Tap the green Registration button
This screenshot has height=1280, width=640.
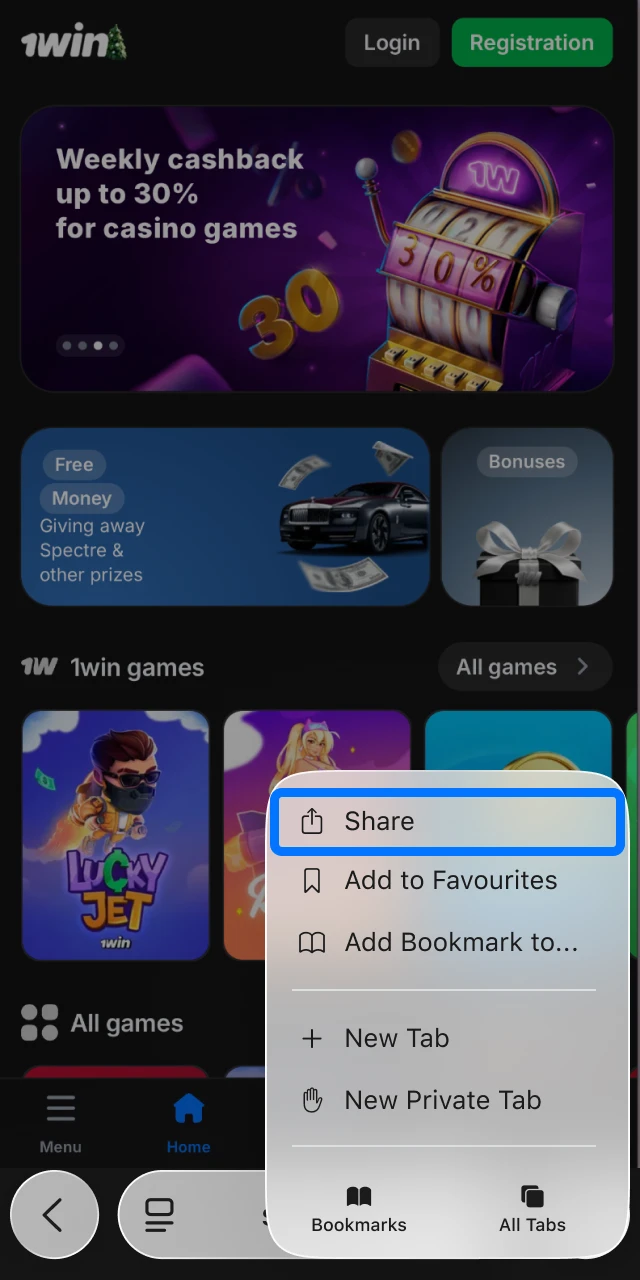pos(531,43)
